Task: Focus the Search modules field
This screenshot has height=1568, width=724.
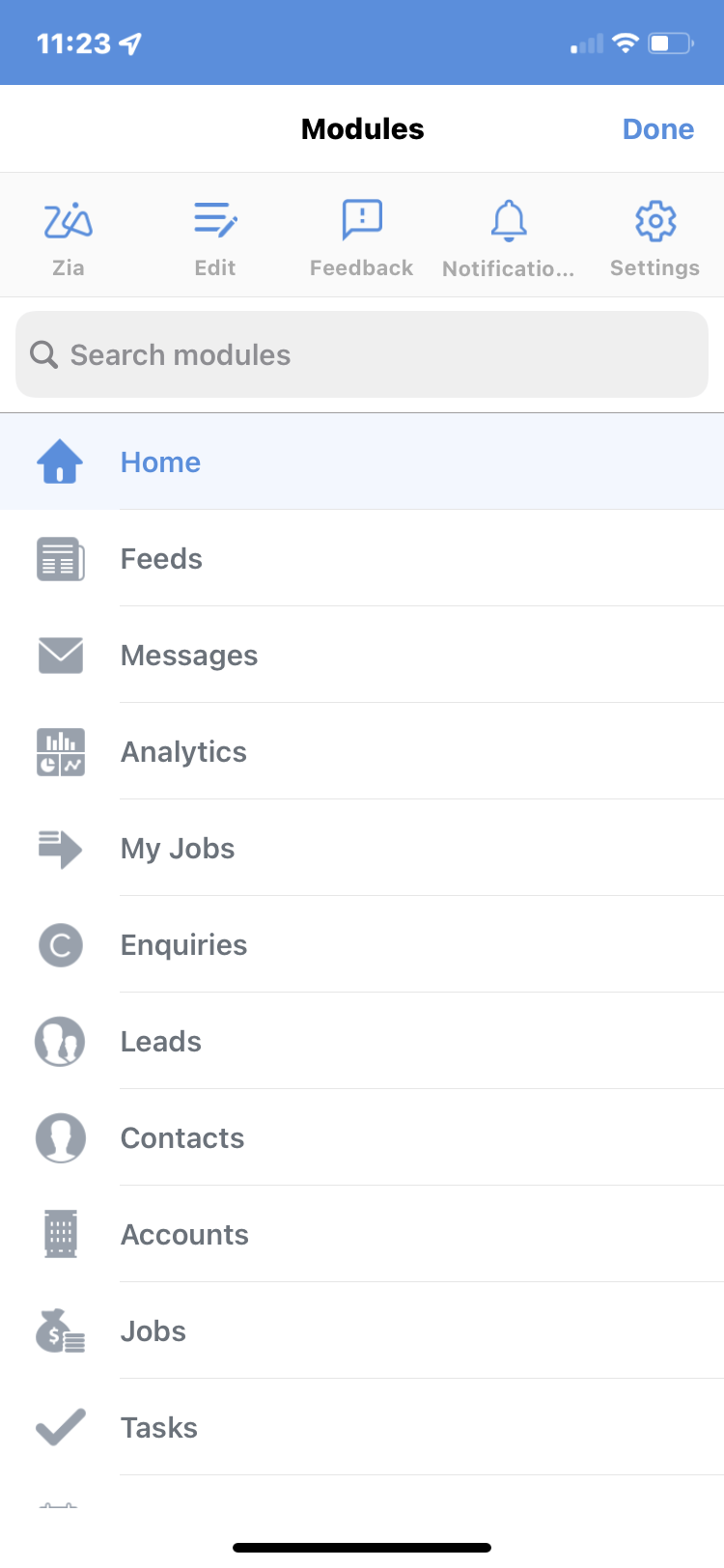Action: [x=362, y=354]
